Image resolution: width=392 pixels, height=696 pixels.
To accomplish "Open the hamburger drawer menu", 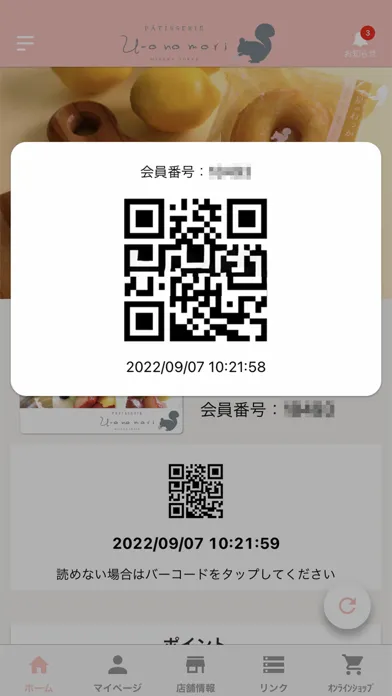I will tap(25, 43).
